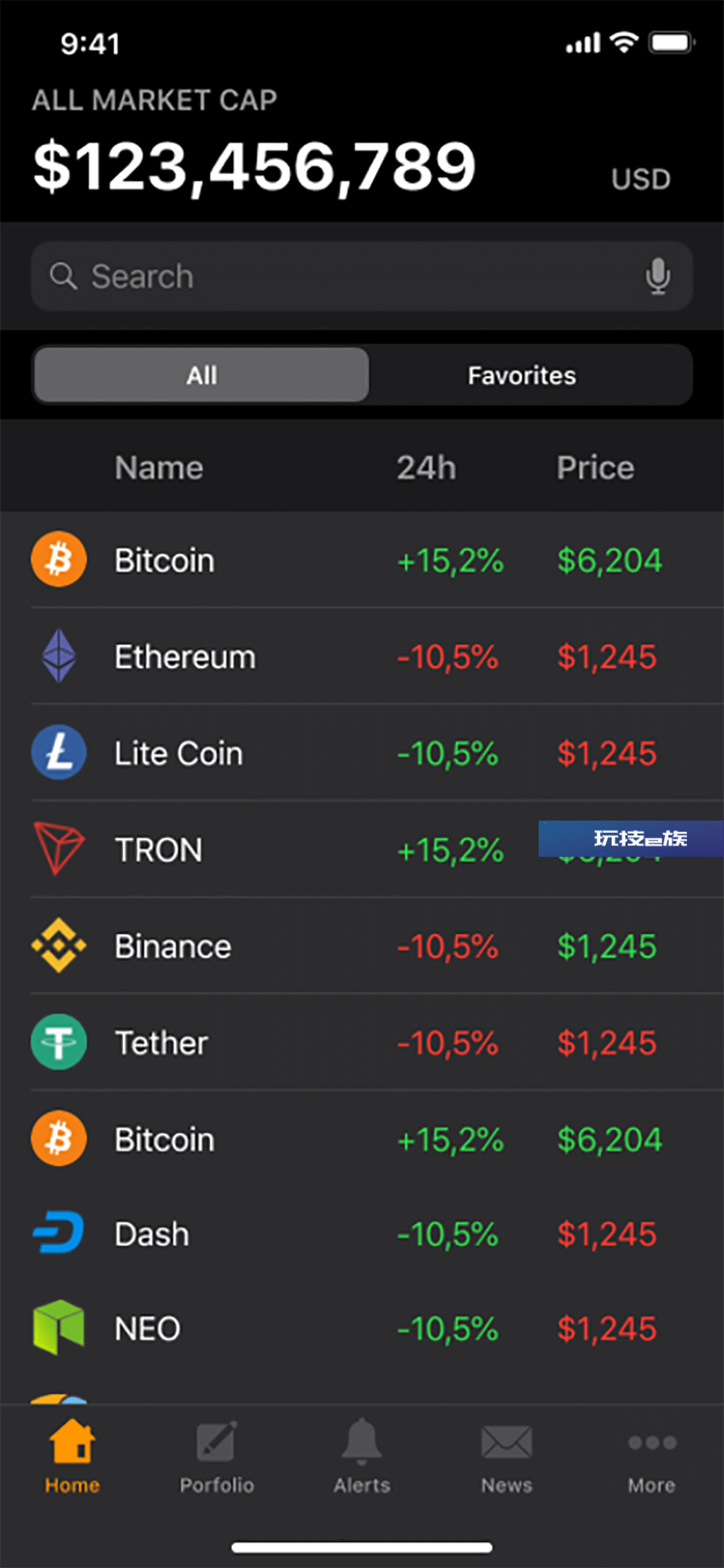Open the News tab
This screenshot has height=1568, width=724.
pyautogui.click(x=507, y=1456)
